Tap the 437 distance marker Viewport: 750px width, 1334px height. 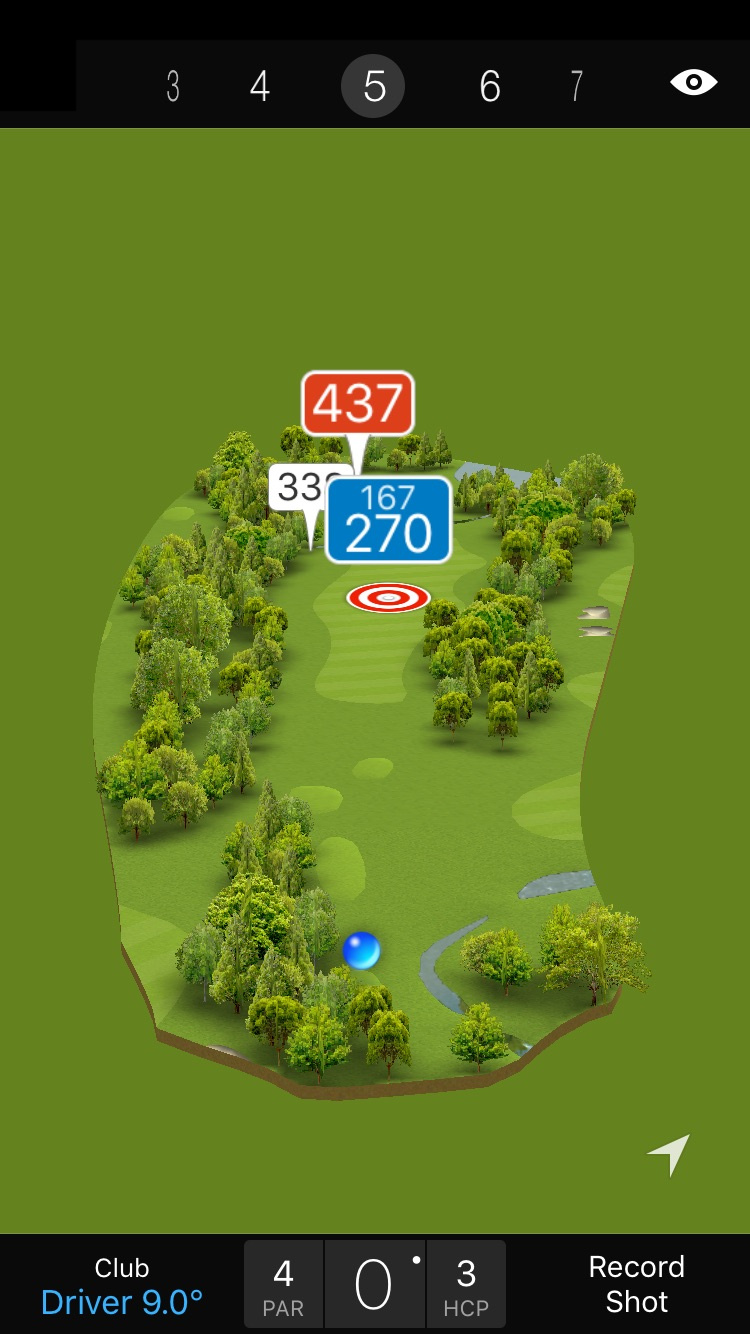pos(357,403)
